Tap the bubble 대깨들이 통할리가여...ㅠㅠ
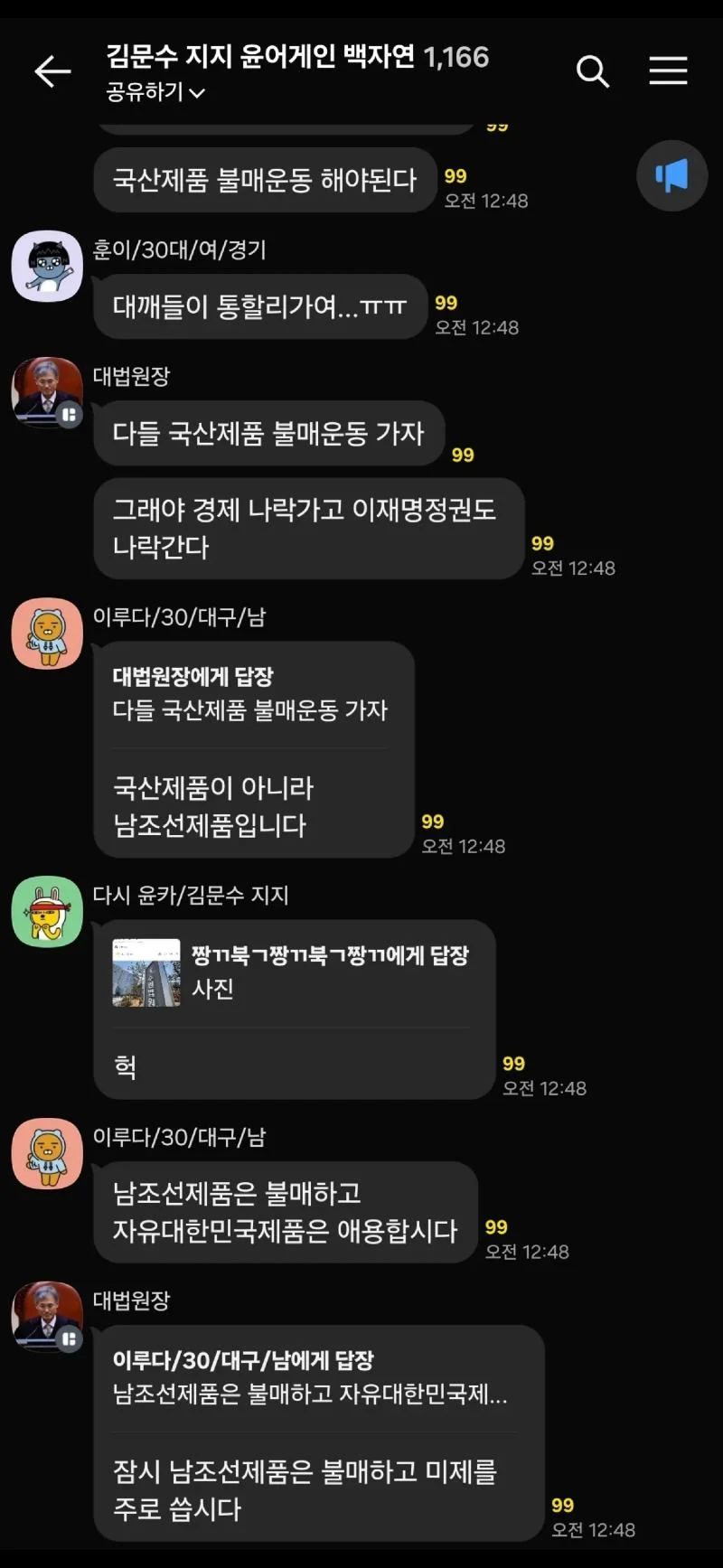Image resolution: width=723 pixels, height=1568 pixels. click(259, 306)
